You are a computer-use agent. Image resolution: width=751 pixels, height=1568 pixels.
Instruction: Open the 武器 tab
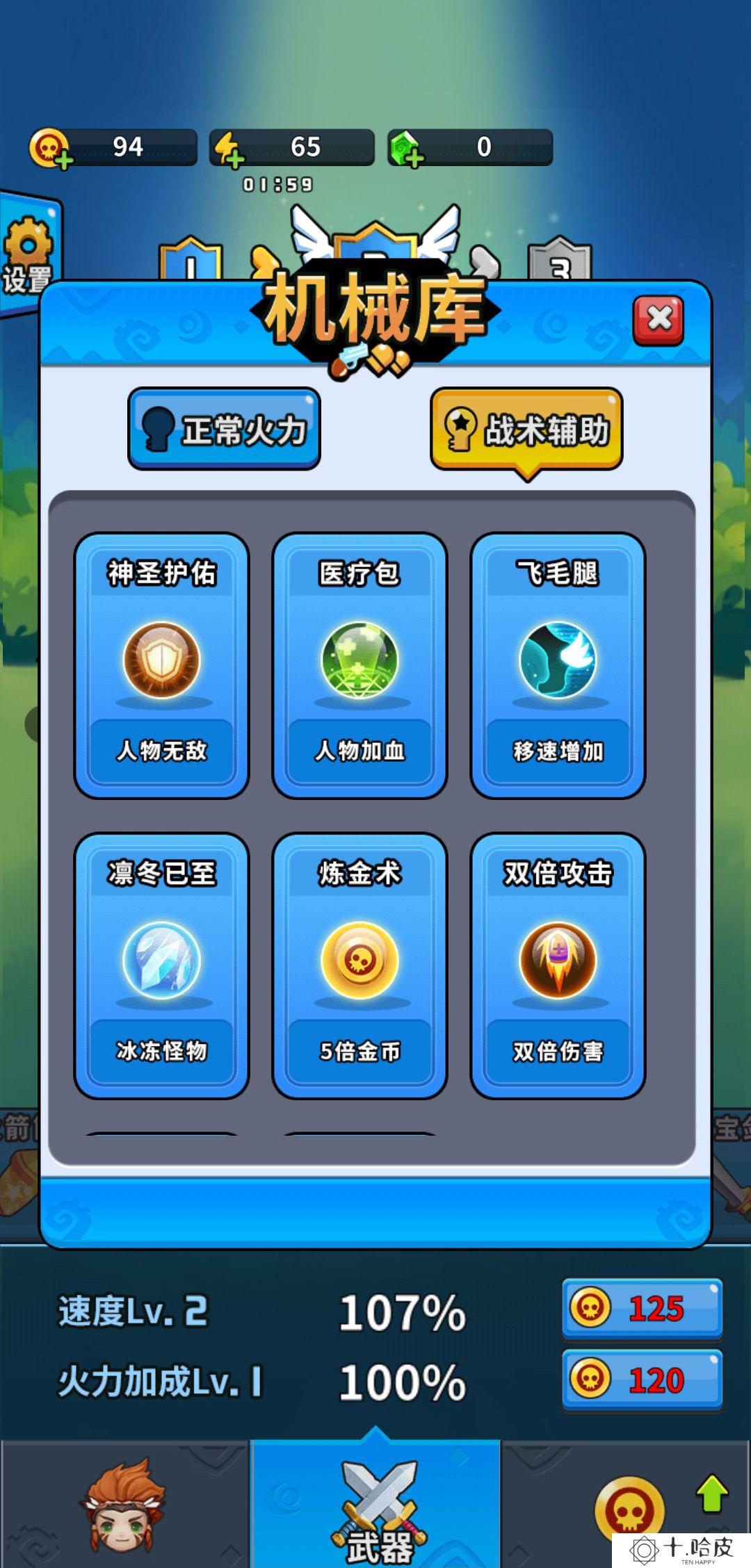click(376, 1505)
